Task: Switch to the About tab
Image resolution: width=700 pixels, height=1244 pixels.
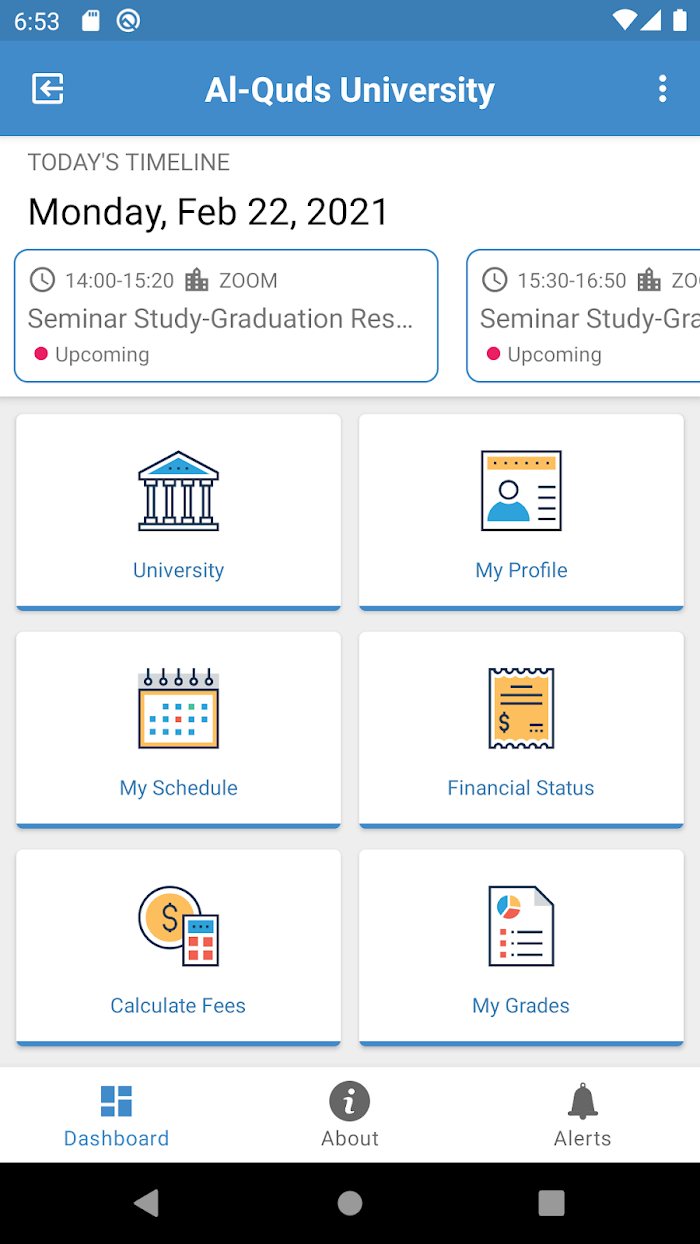Action: pos(350,1115)
